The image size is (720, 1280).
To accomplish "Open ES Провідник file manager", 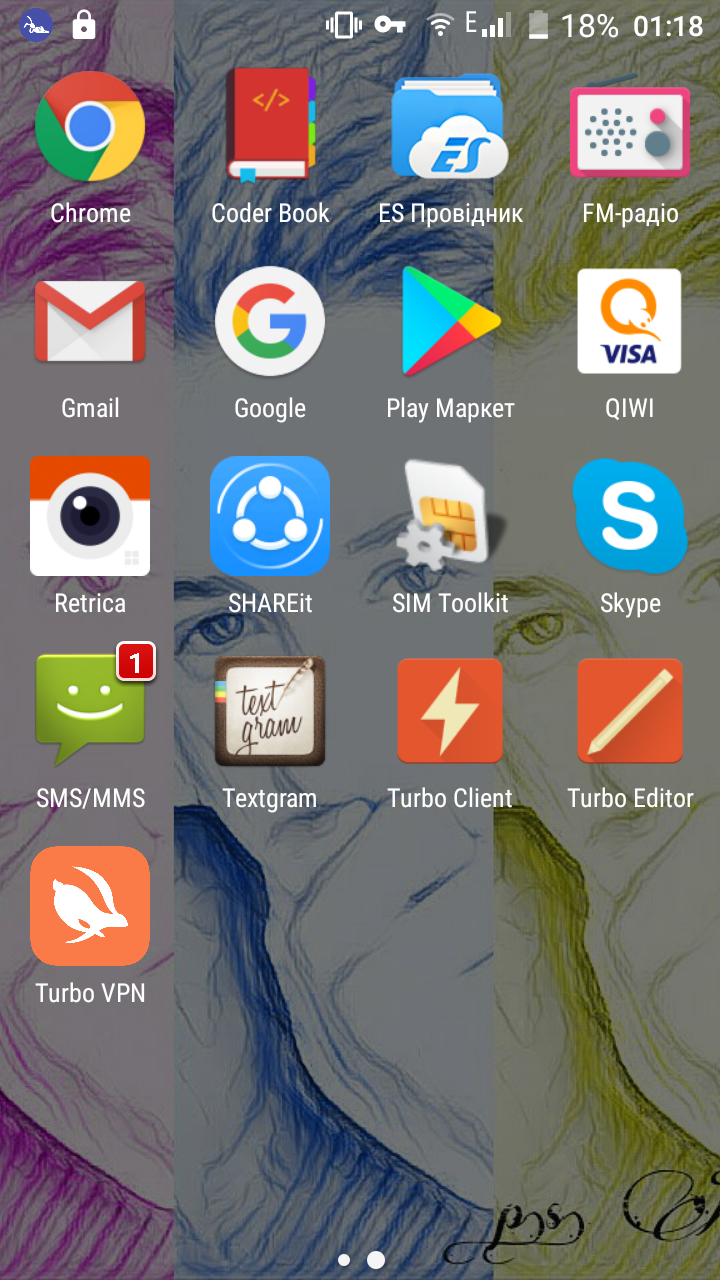I will coord(450,126).
